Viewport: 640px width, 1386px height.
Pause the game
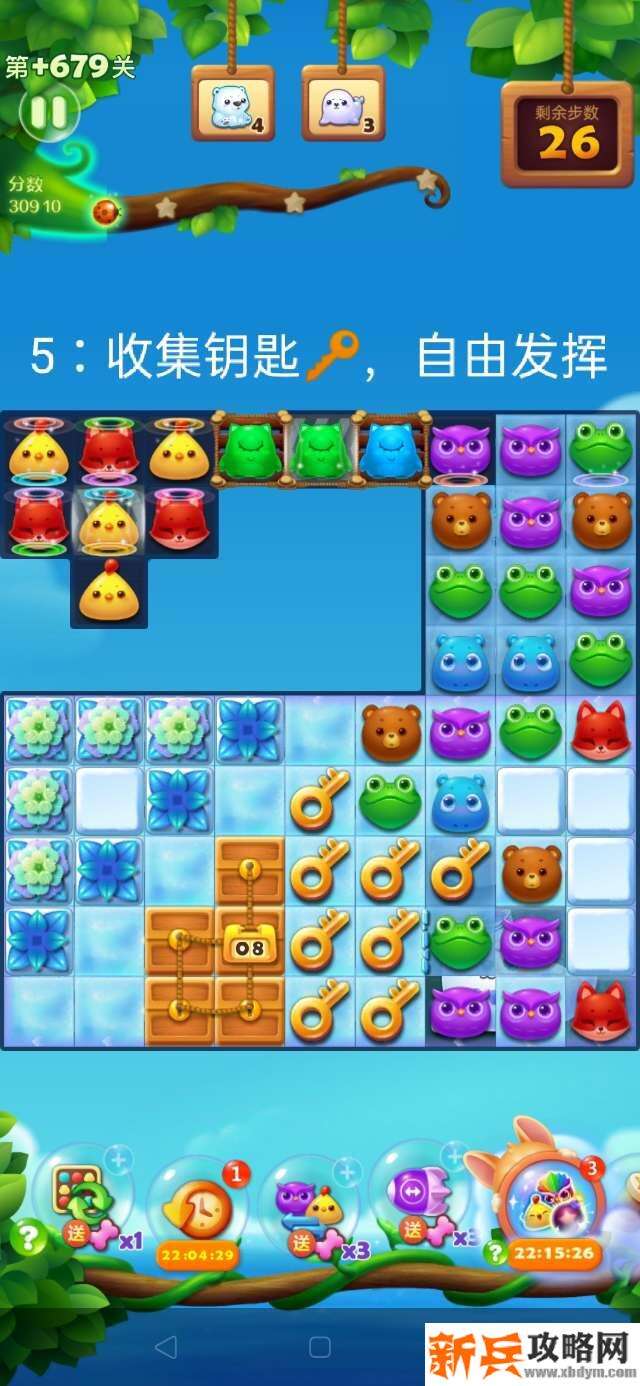point(47,111)
